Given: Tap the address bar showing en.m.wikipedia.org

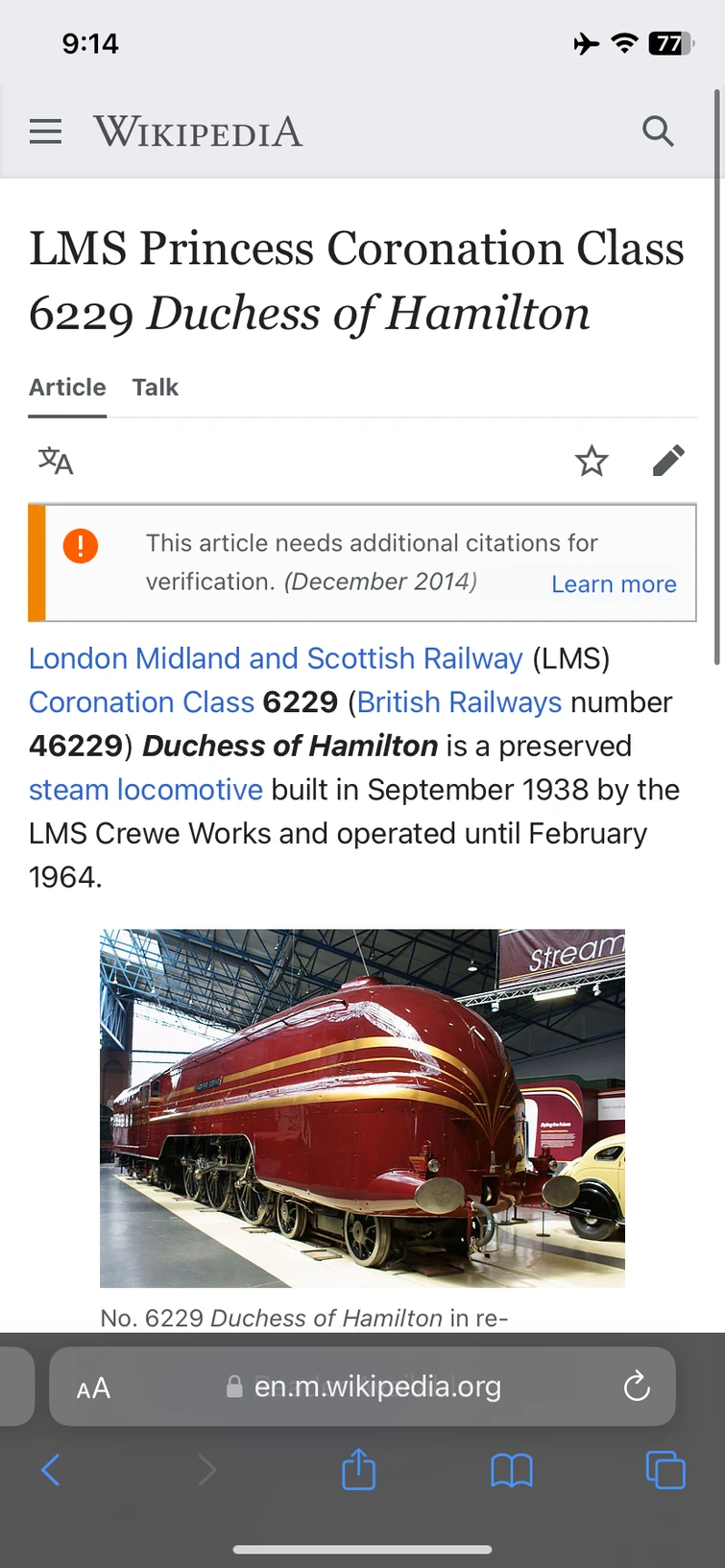Looking at the screenshot, I should pyautogui.click(x=375, y=1387).
